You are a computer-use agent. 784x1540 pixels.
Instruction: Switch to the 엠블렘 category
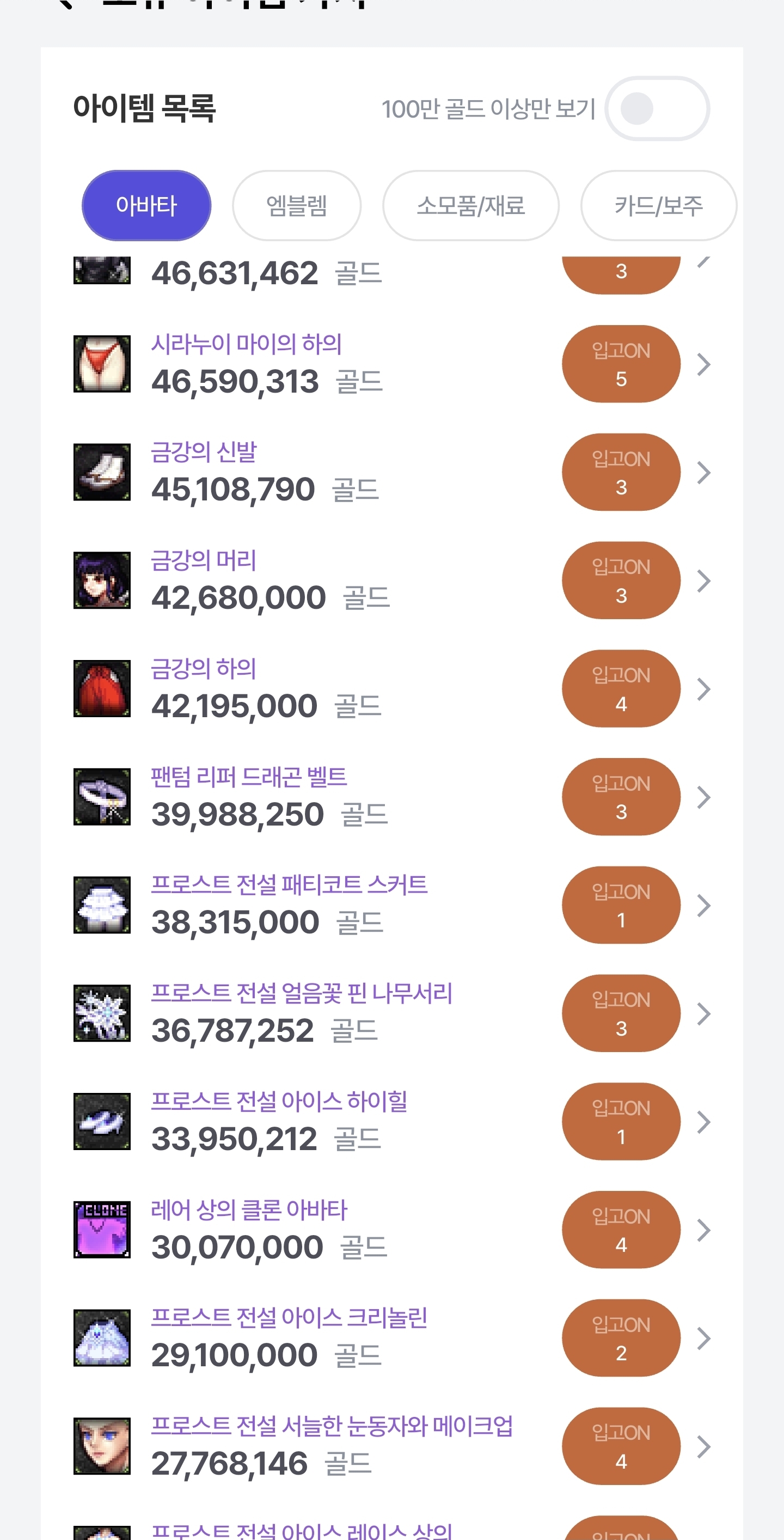[296, 206]
